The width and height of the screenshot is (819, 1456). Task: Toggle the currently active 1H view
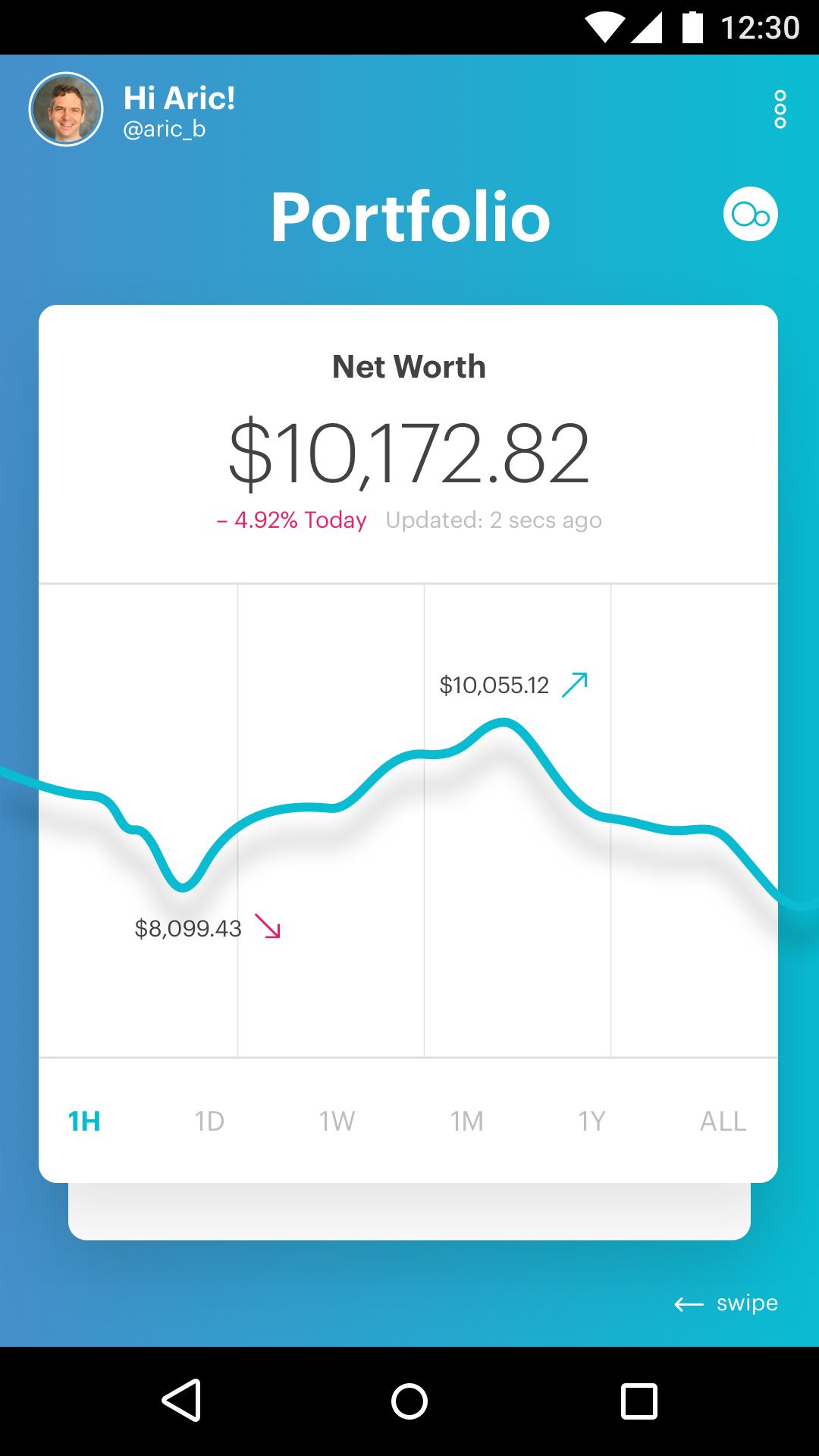83,1121
